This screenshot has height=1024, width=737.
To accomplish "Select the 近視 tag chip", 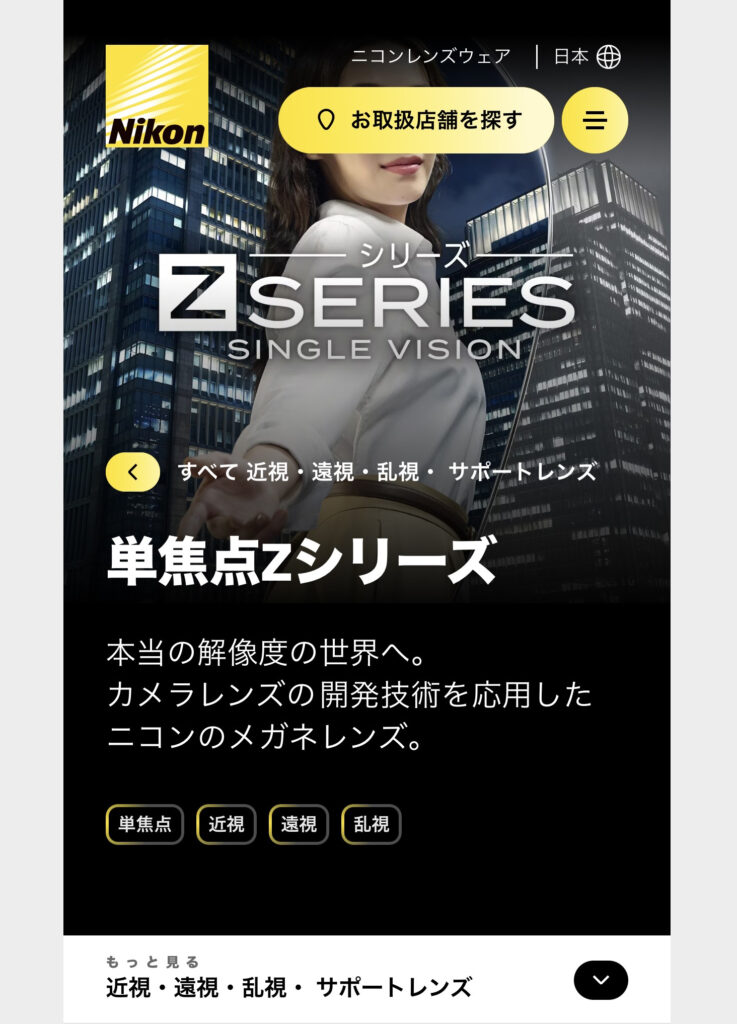I will 226,825.
